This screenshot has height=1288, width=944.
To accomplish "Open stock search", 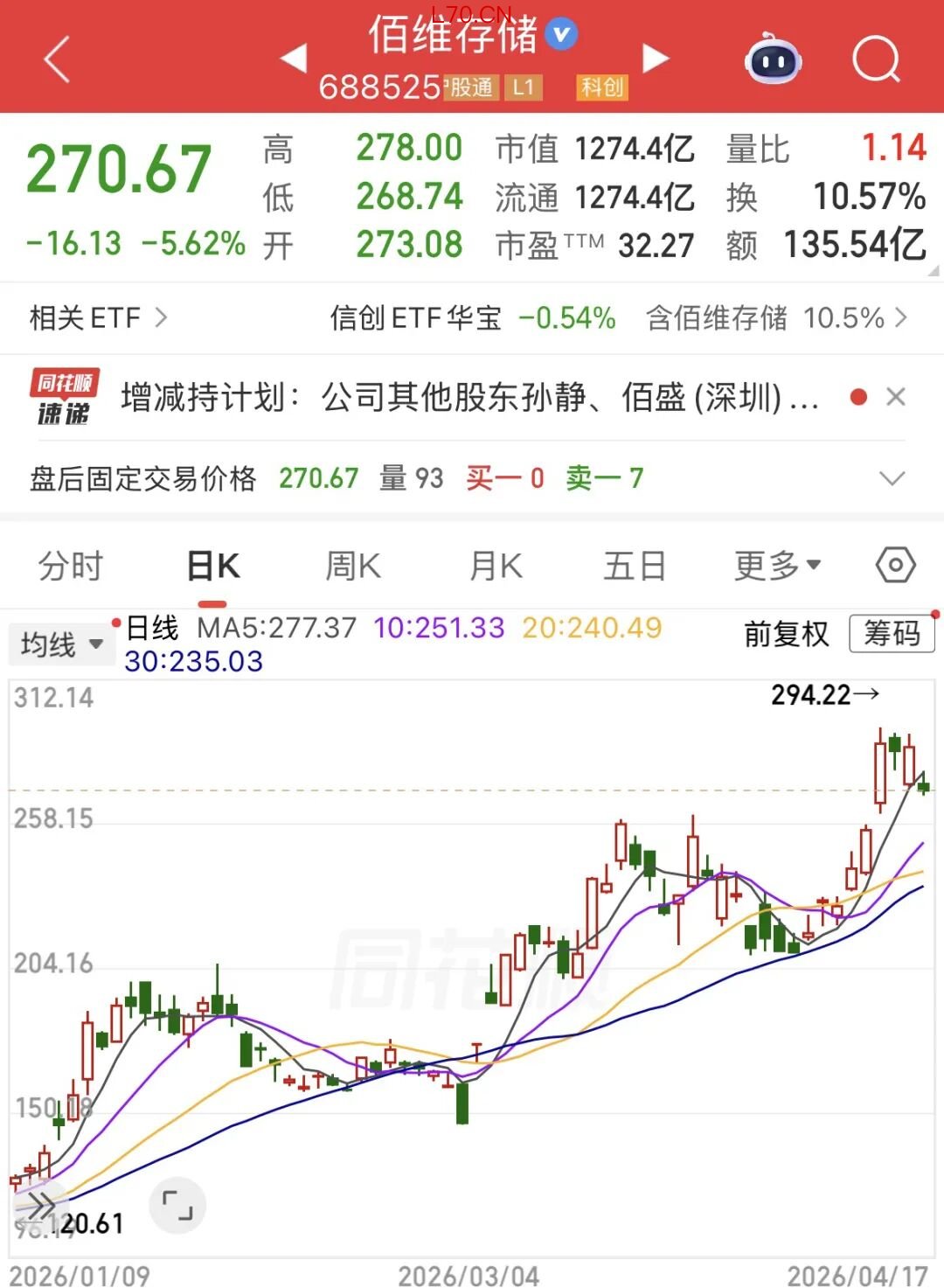I will [x=876, y=59].
